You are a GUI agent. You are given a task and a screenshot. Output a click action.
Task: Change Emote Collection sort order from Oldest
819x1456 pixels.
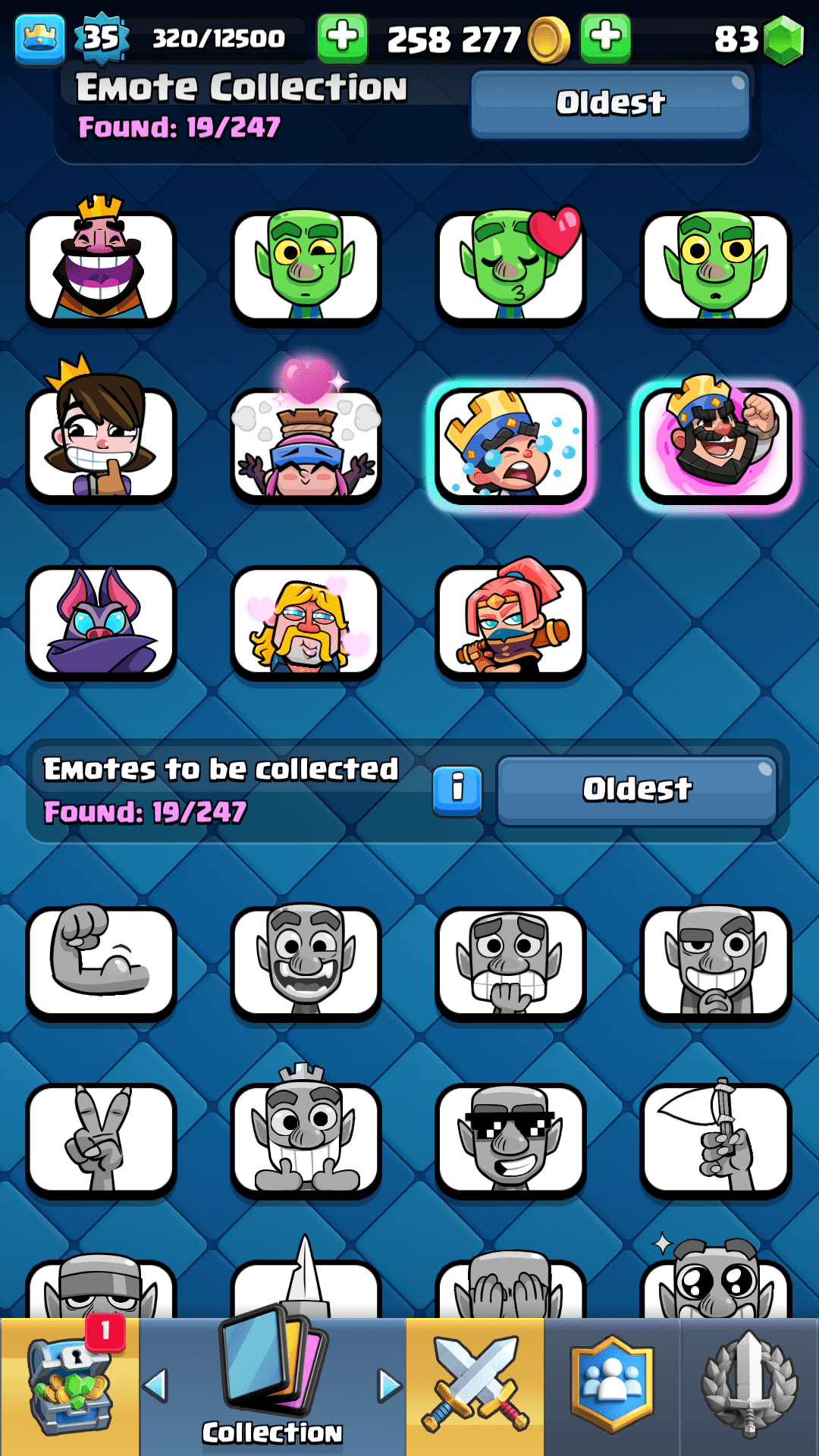coord(610,104)
